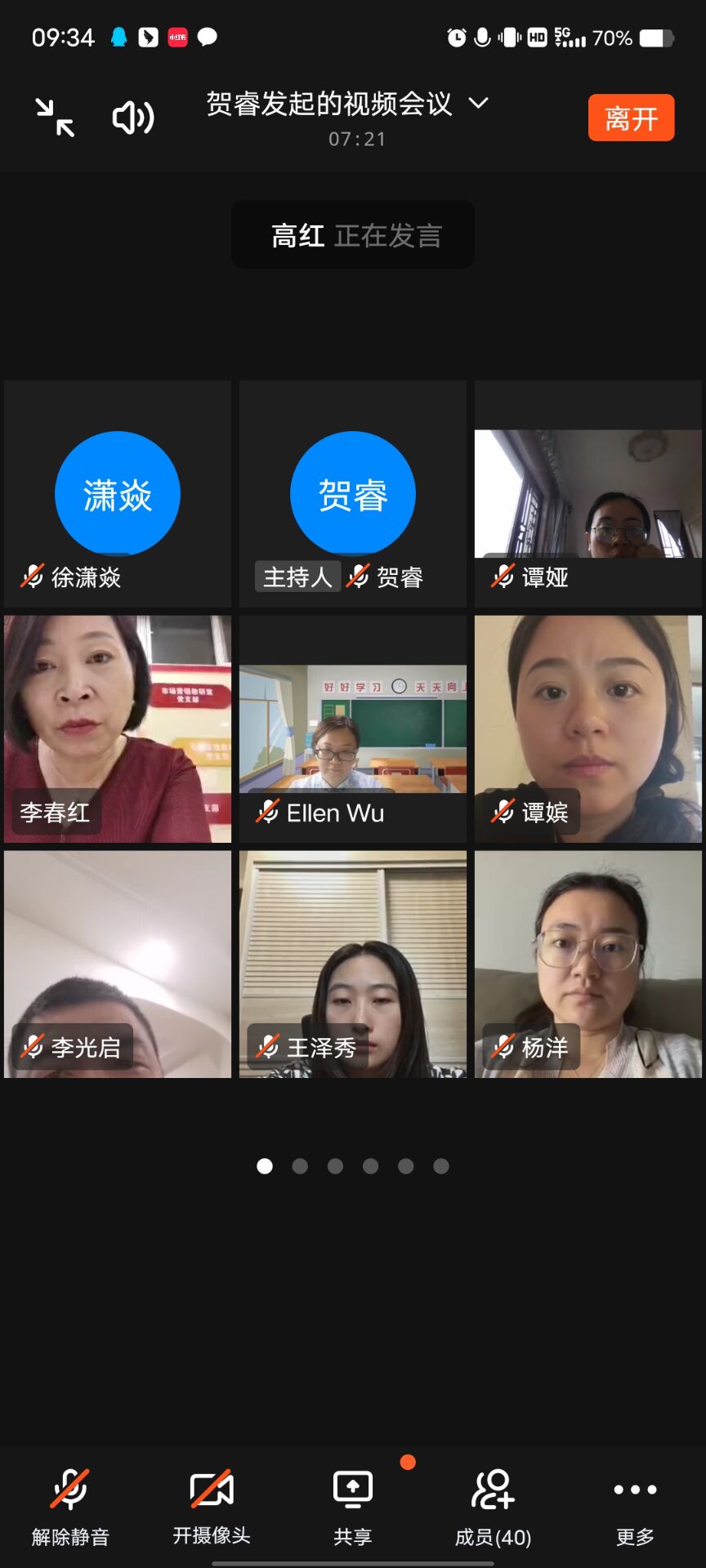Tap 谭嫔's video tile

point(588,729)
